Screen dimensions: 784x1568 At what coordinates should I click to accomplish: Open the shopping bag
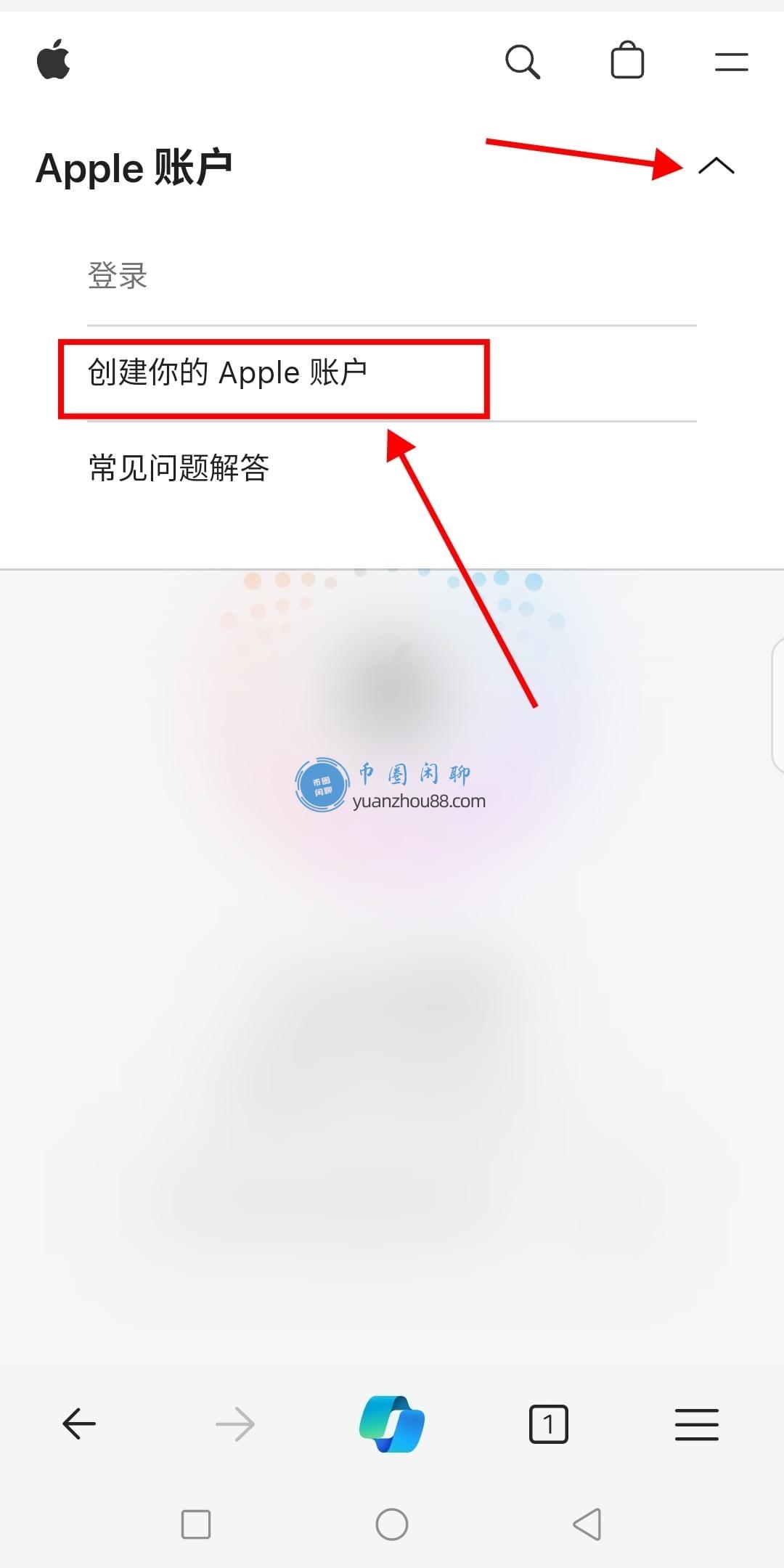point(627,60)
